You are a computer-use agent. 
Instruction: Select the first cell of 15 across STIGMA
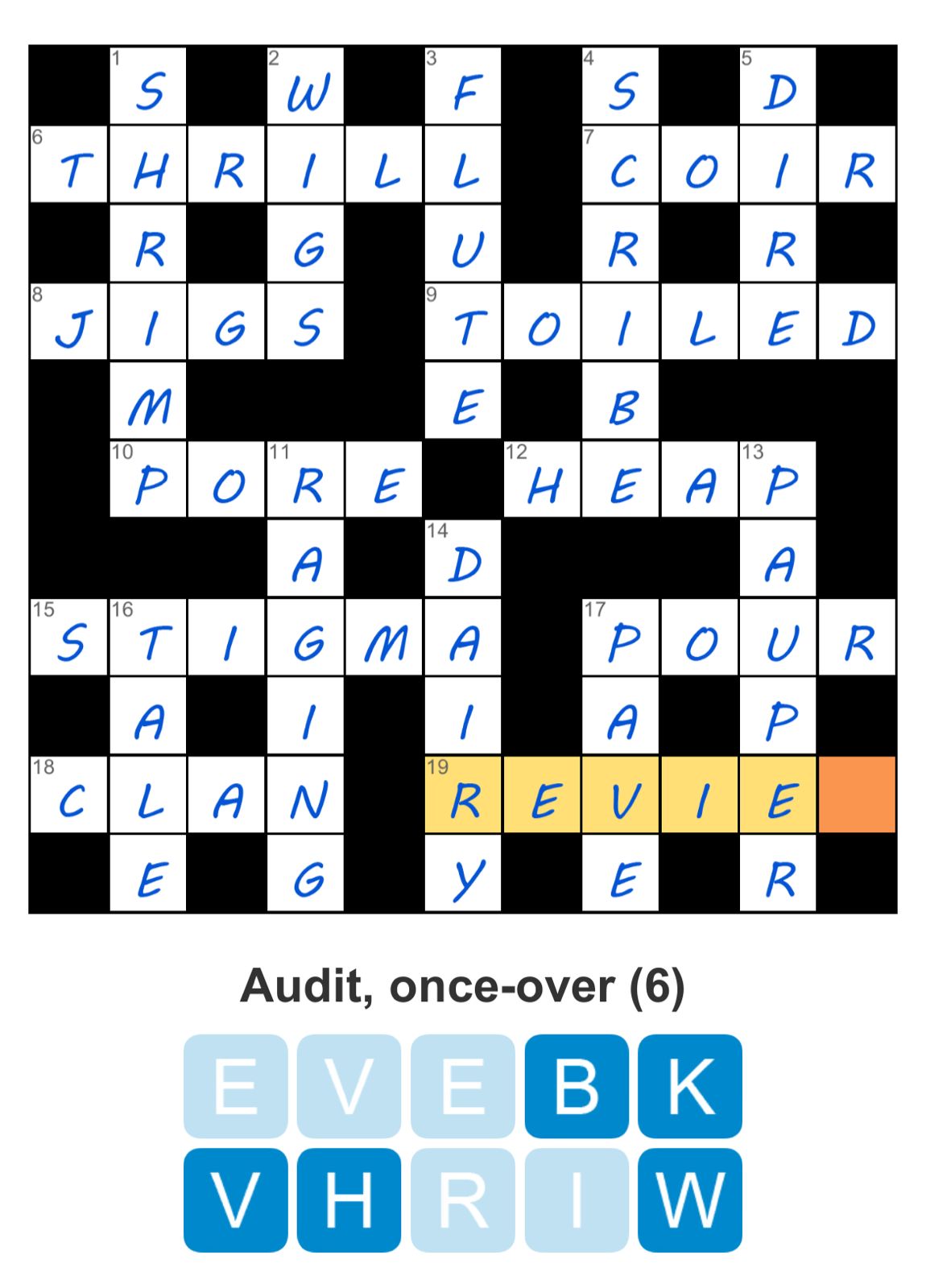click(x=69, y=638)
